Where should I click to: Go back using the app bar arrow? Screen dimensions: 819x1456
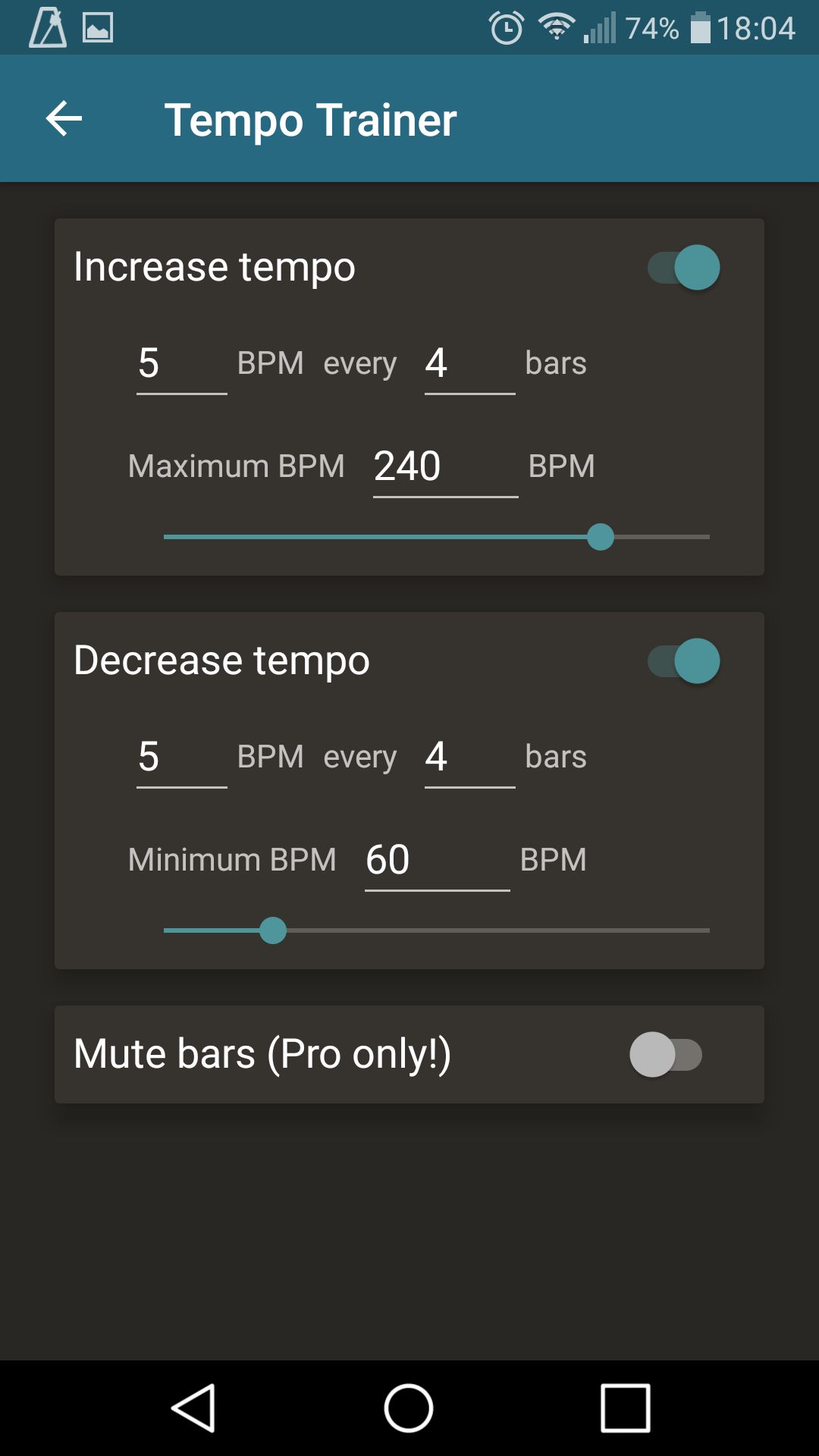(x=64, y=119)
